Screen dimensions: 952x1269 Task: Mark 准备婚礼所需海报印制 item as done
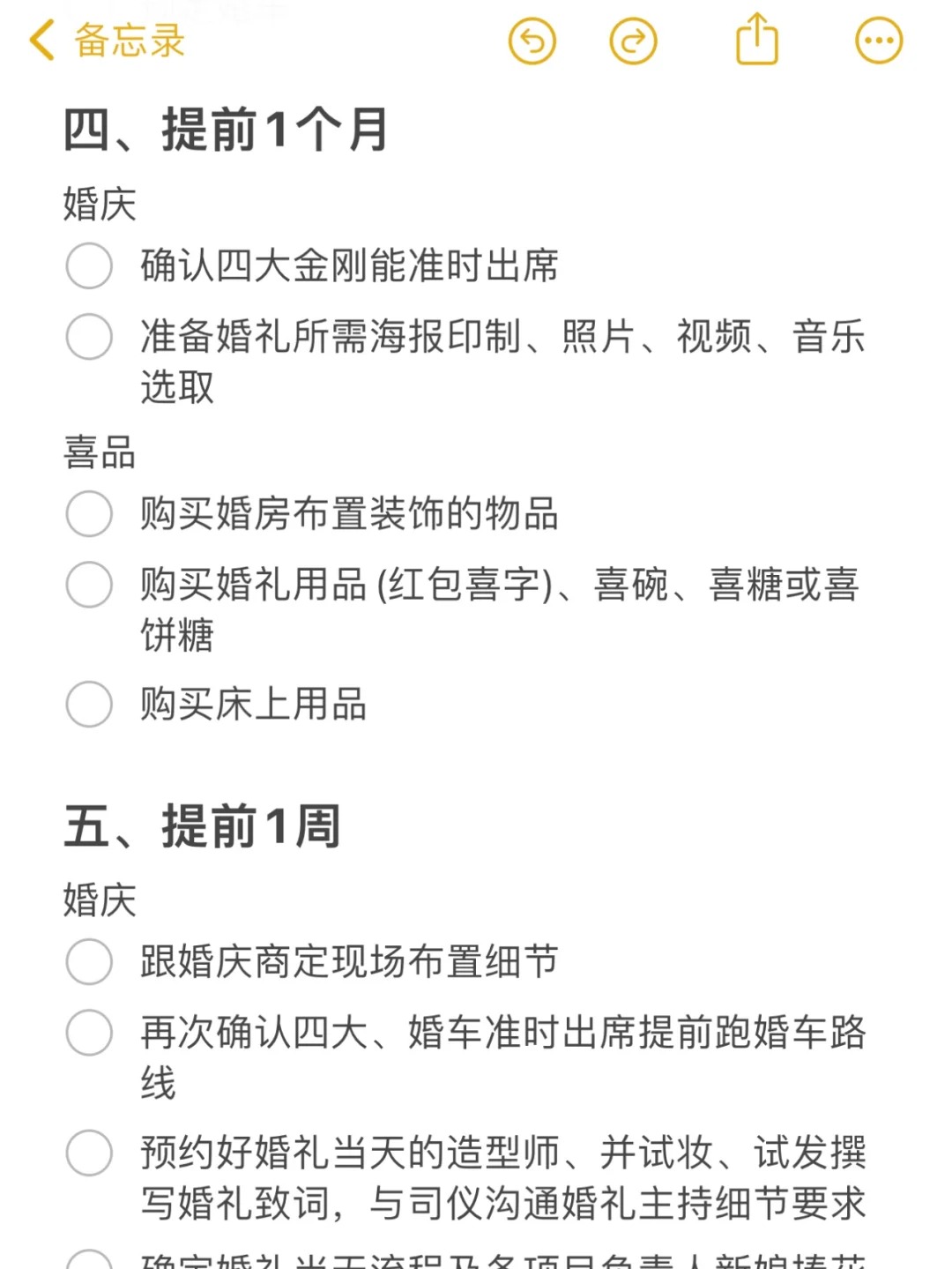click(x=89, y=336)
